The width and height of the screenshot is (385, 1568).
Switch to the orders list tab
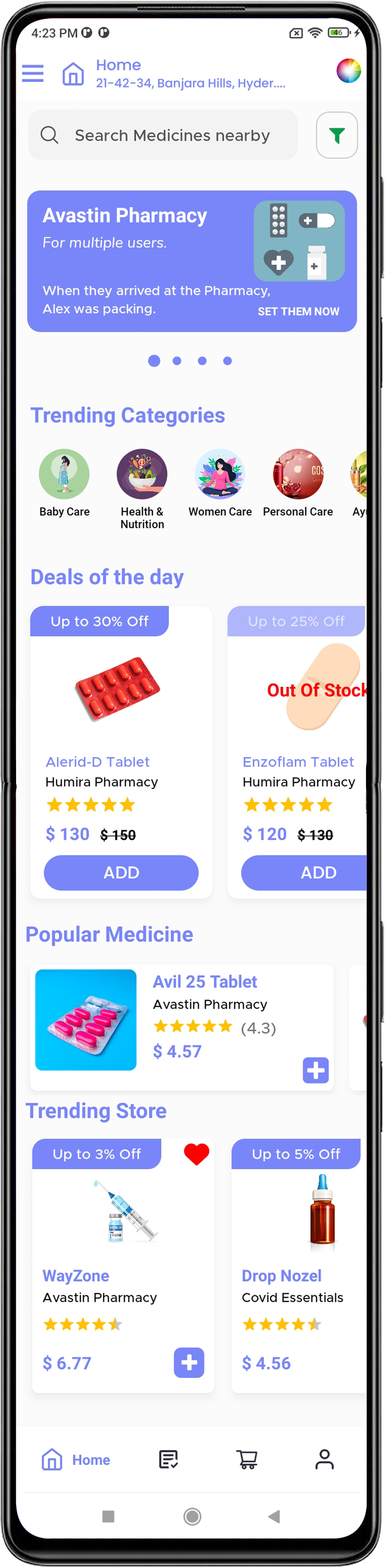click(x=168, y=1459)
